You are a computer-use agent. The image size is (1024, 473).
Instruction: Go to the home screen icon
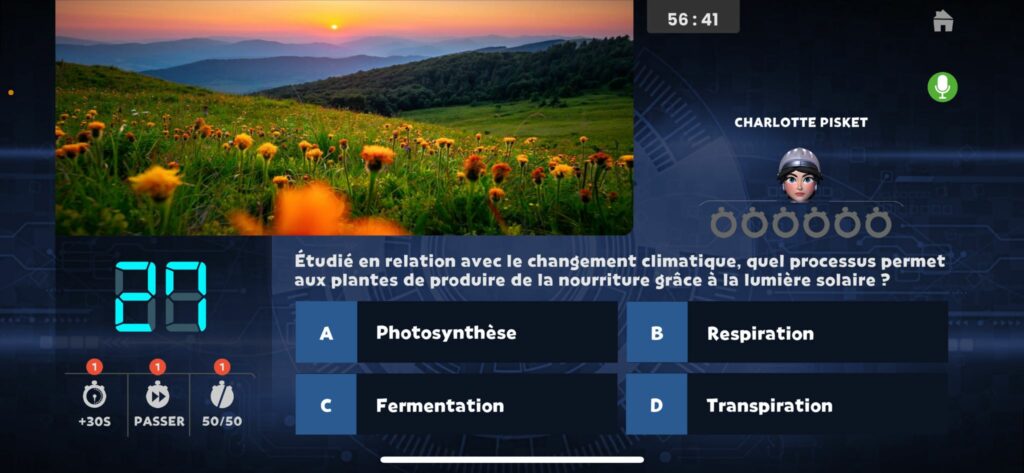[942, 21]
